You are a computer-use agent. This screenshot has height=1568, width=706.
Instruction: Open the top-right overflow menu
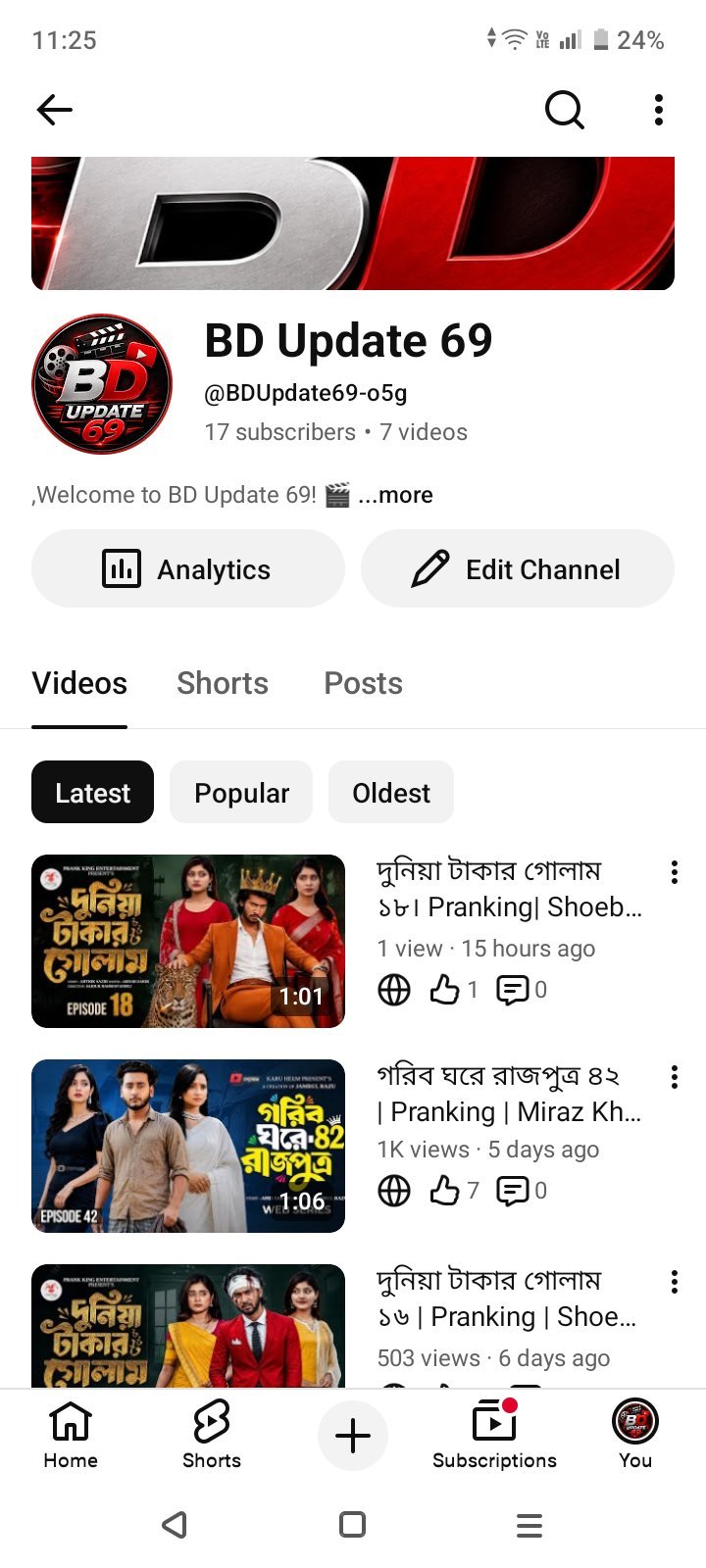659,110
